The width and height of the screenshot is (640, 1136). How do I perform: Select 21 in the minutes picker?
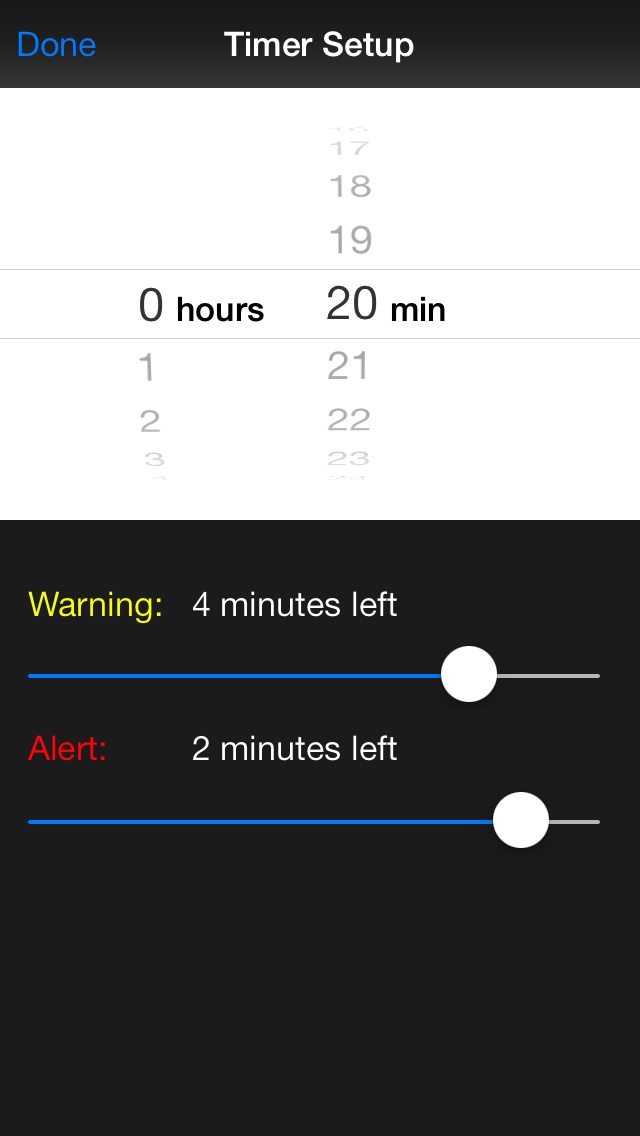click(x=348, y=367)
